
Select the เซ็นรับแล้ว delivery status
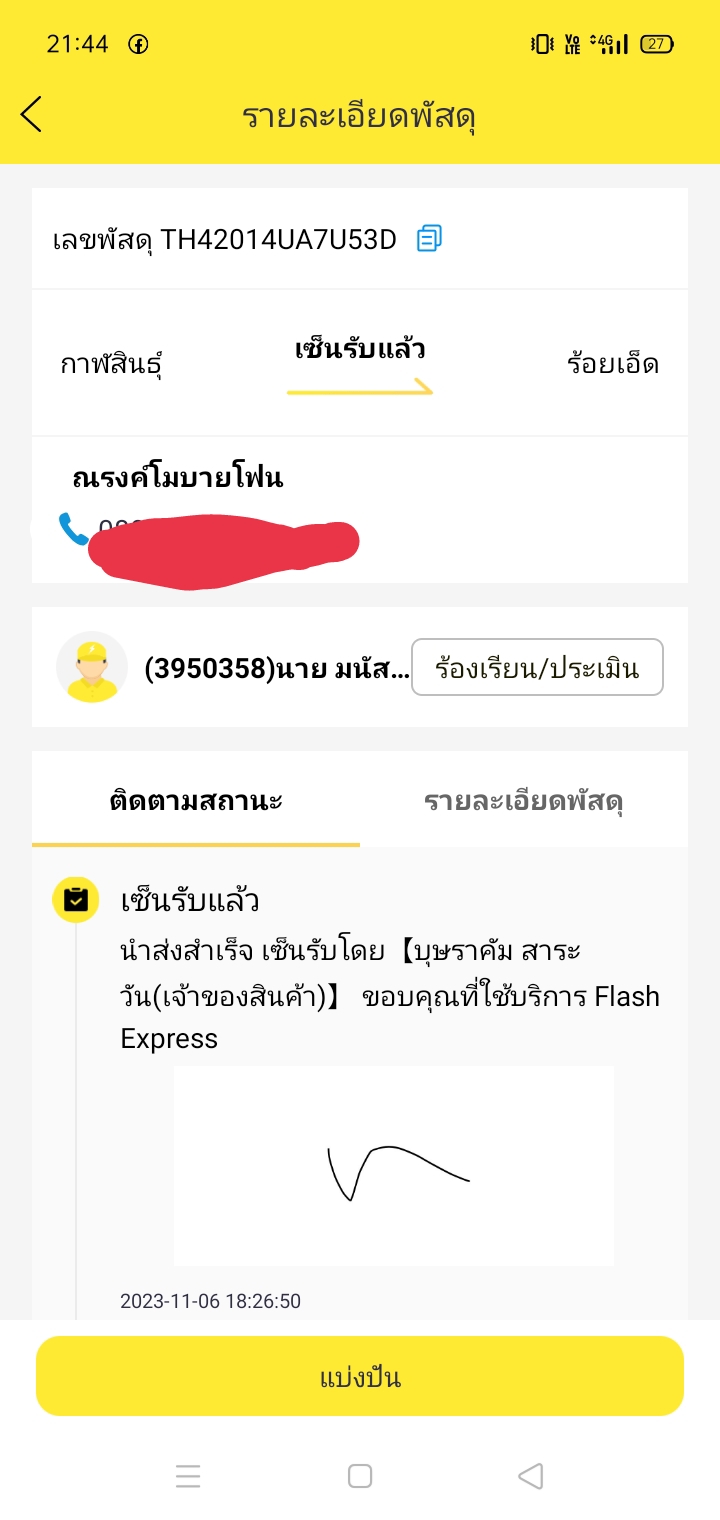[359, 352]
